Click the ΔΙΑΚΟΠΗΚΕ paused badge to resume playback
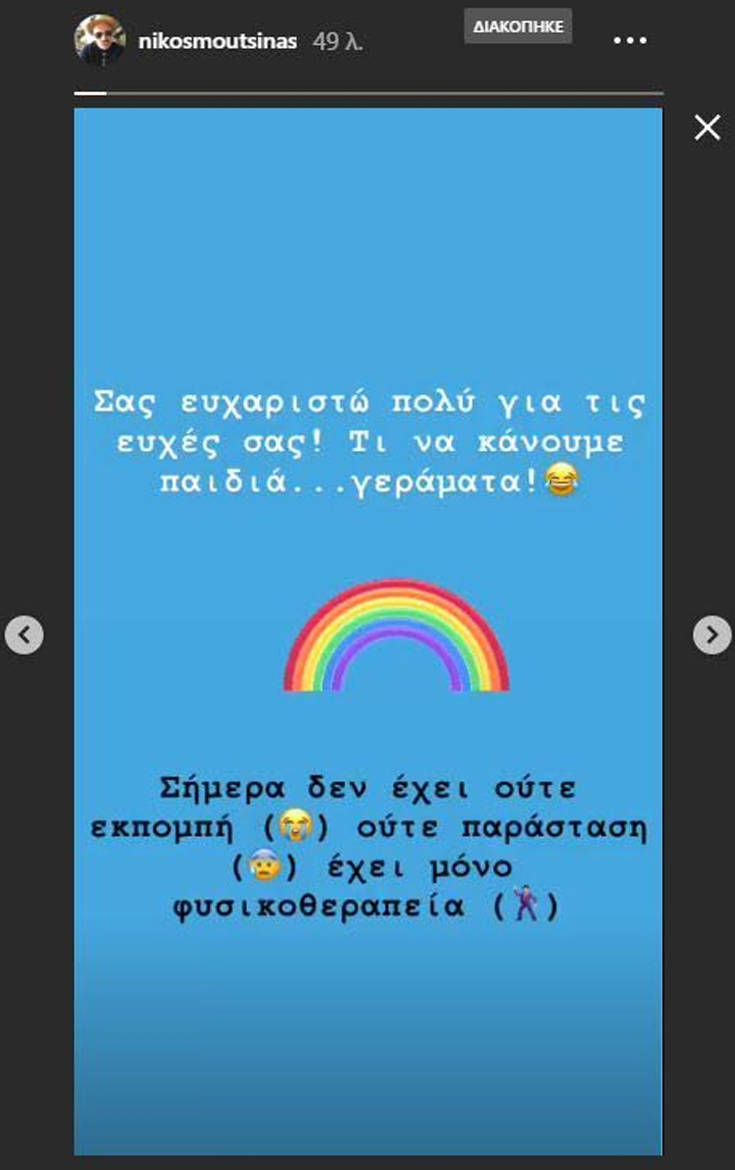This screenshot has height=1170, width=735. 517,27
